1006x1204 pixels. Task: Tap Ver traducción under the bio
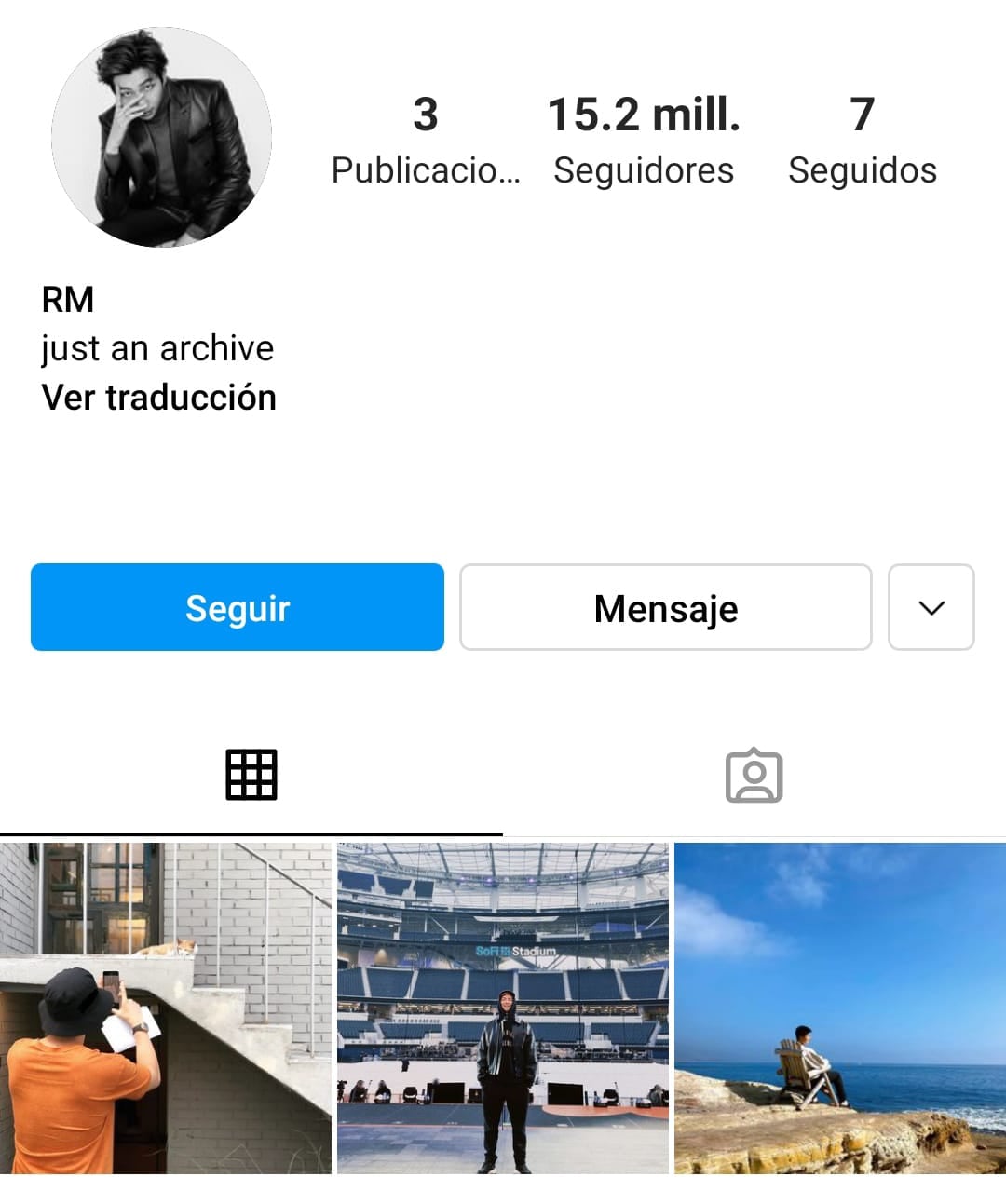(159, 398)
